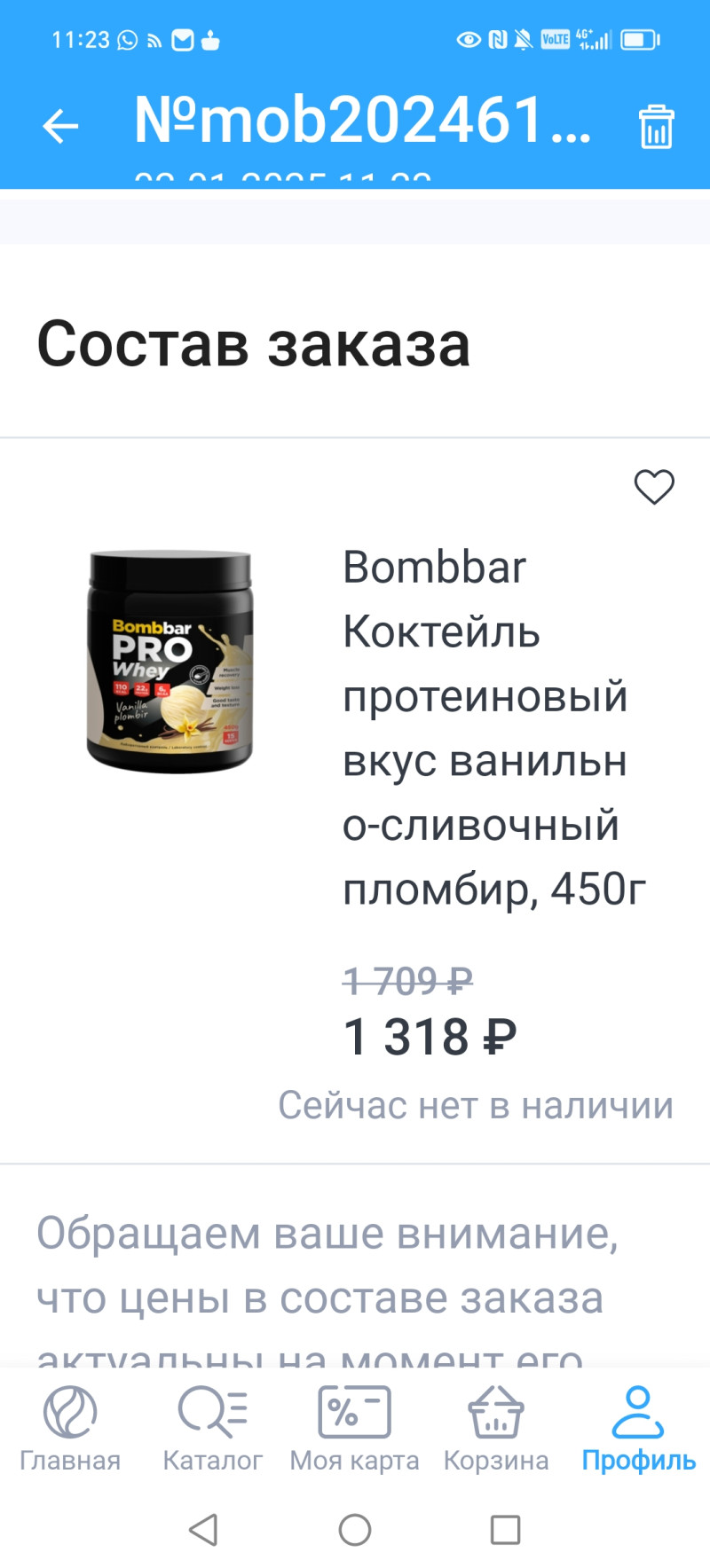This screenshot has height=1568, width=710.
Task: Switch to the Главная tab
Action: coord(70,1429)
